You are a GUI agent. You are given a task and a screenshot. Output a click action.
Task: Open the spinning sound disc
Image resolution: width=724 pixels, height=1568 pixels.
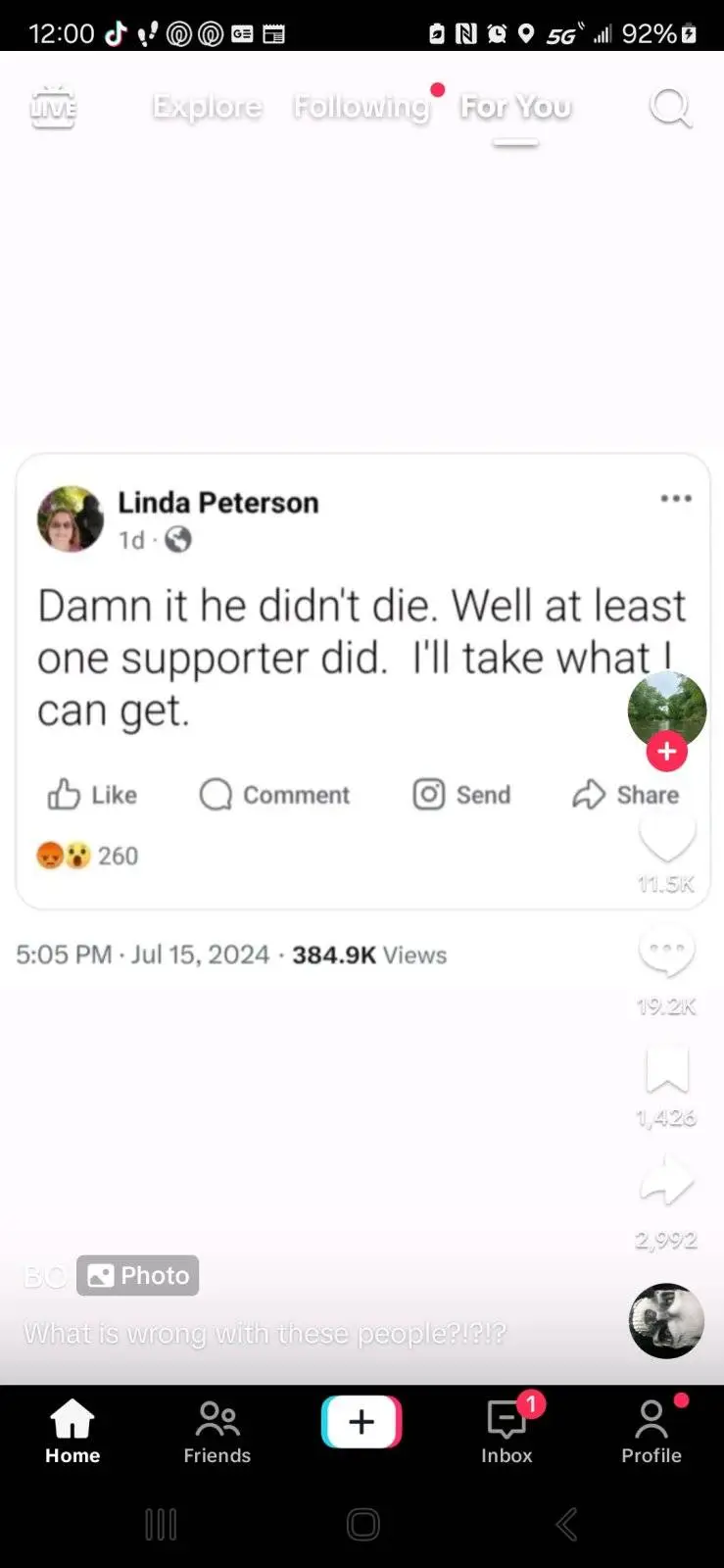coord(666,1321)
